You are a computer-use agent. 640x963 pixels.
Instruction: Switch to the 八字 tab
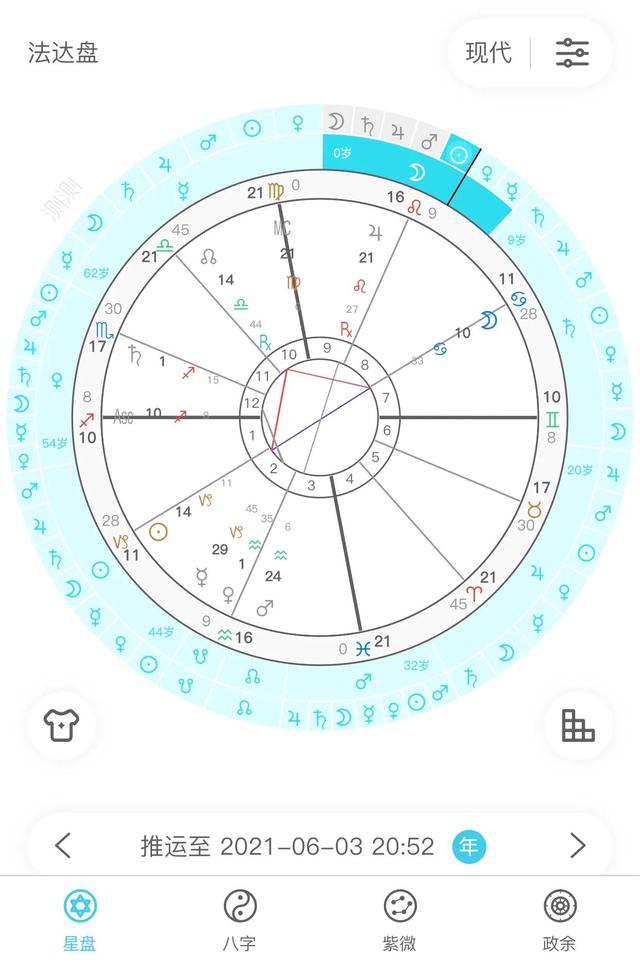click(x=240, y=919)
